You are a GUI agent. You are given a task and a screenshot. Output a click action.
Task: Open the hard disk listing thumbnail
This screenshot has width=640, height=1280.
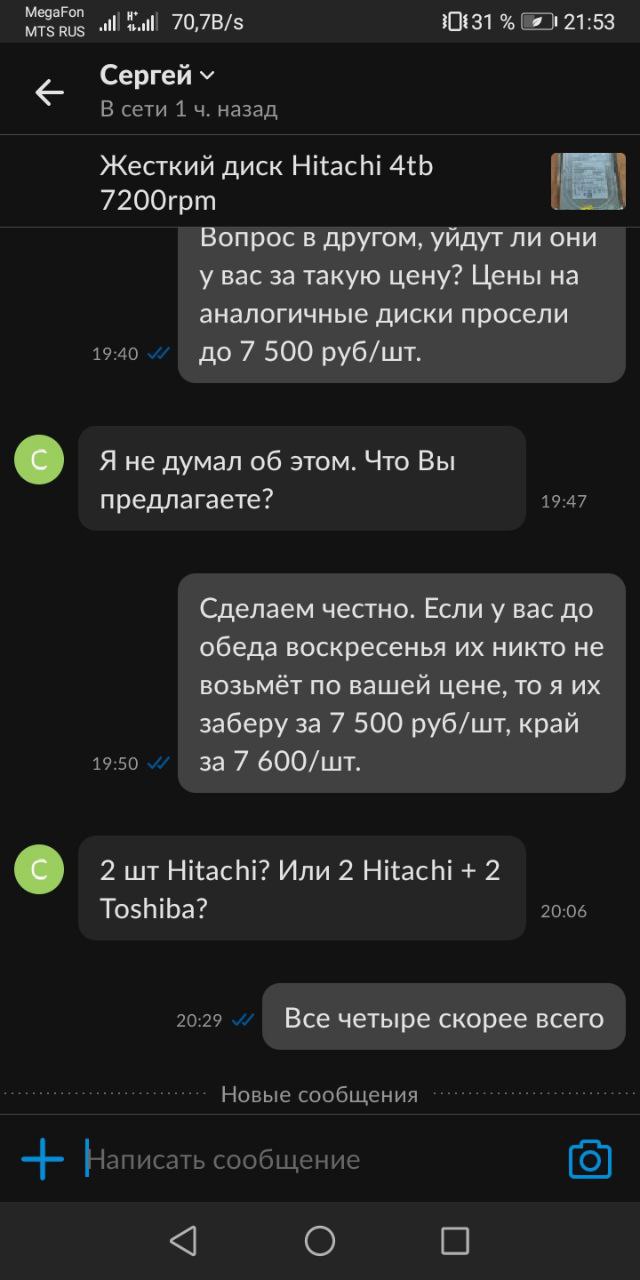[x=588, y=181]
